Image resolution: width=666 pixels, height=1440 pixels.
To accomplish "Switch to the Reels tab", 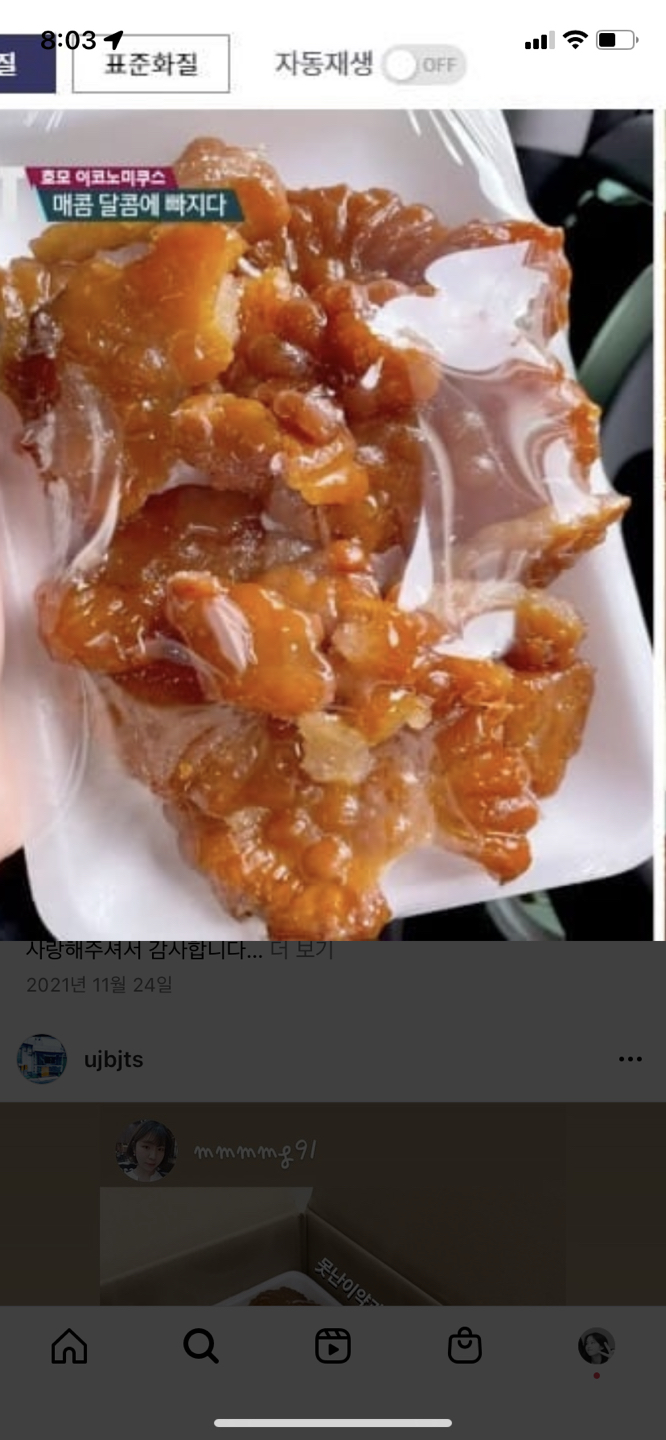I will tap(333, 1346).
